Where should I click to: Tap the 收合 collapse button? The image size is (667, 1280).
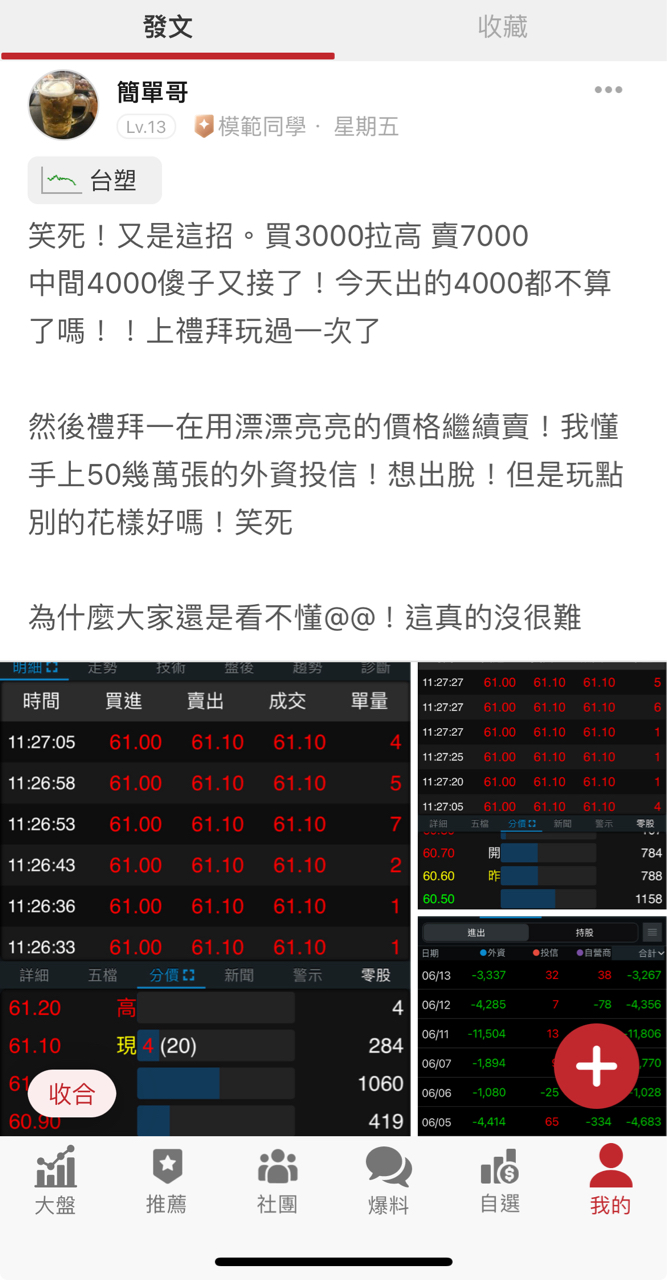[72, 1094]
